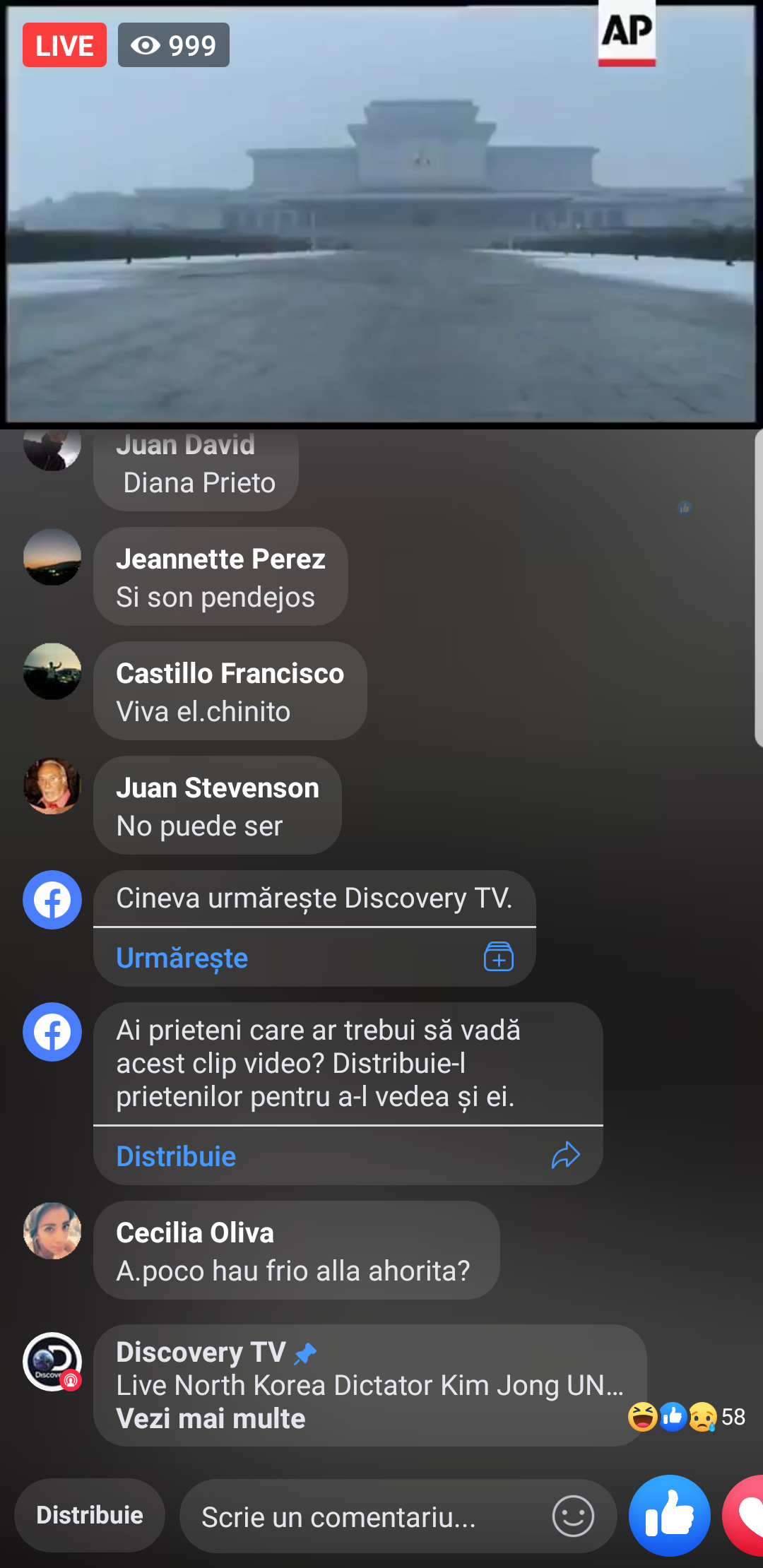Image resolution: width=763 pixels, height=1568 pixels.
Task: View Juan Stevenson's profile avatar
Action: pyautogui.click(x=52, y=786)
